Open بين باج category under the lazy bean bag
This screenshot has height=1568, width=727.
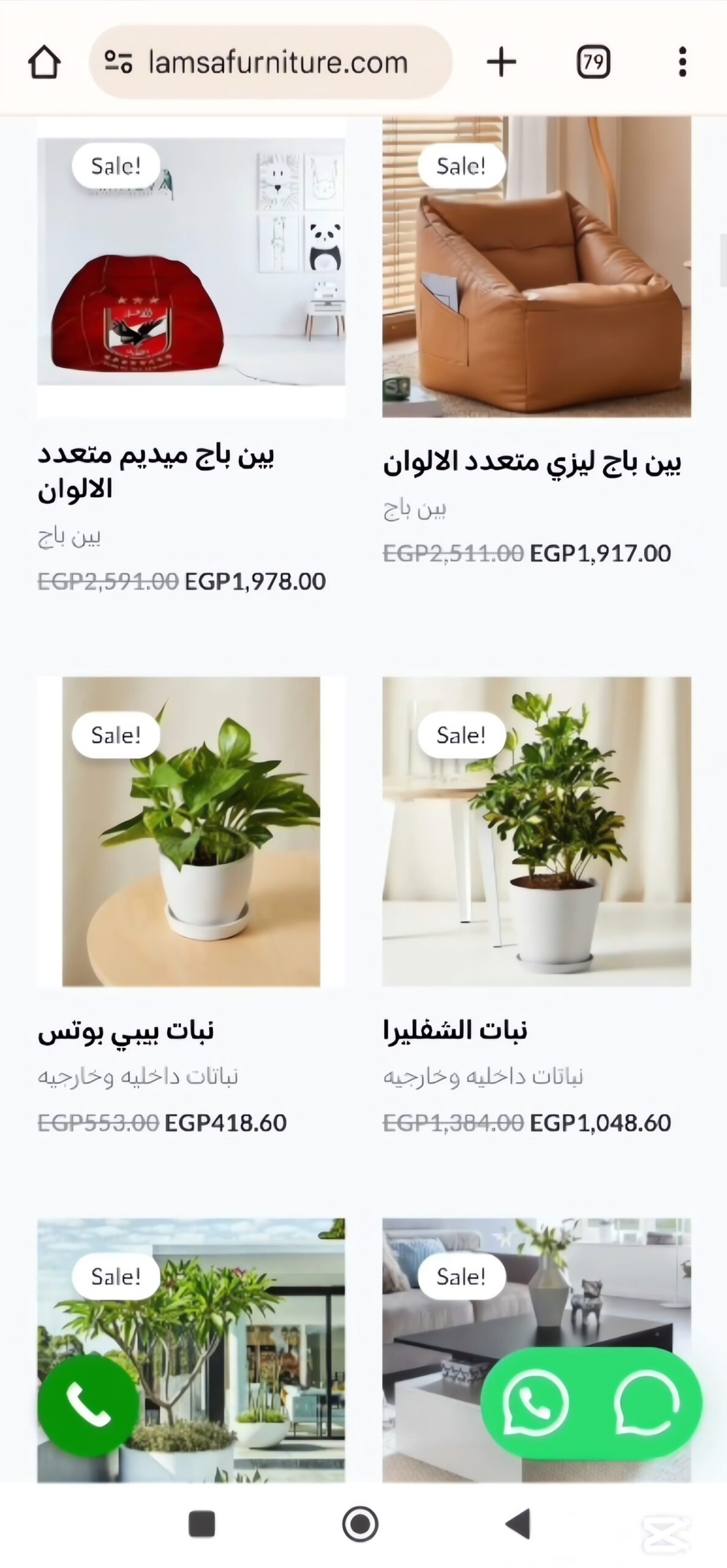pyautogui.click(x=415, y=509)
